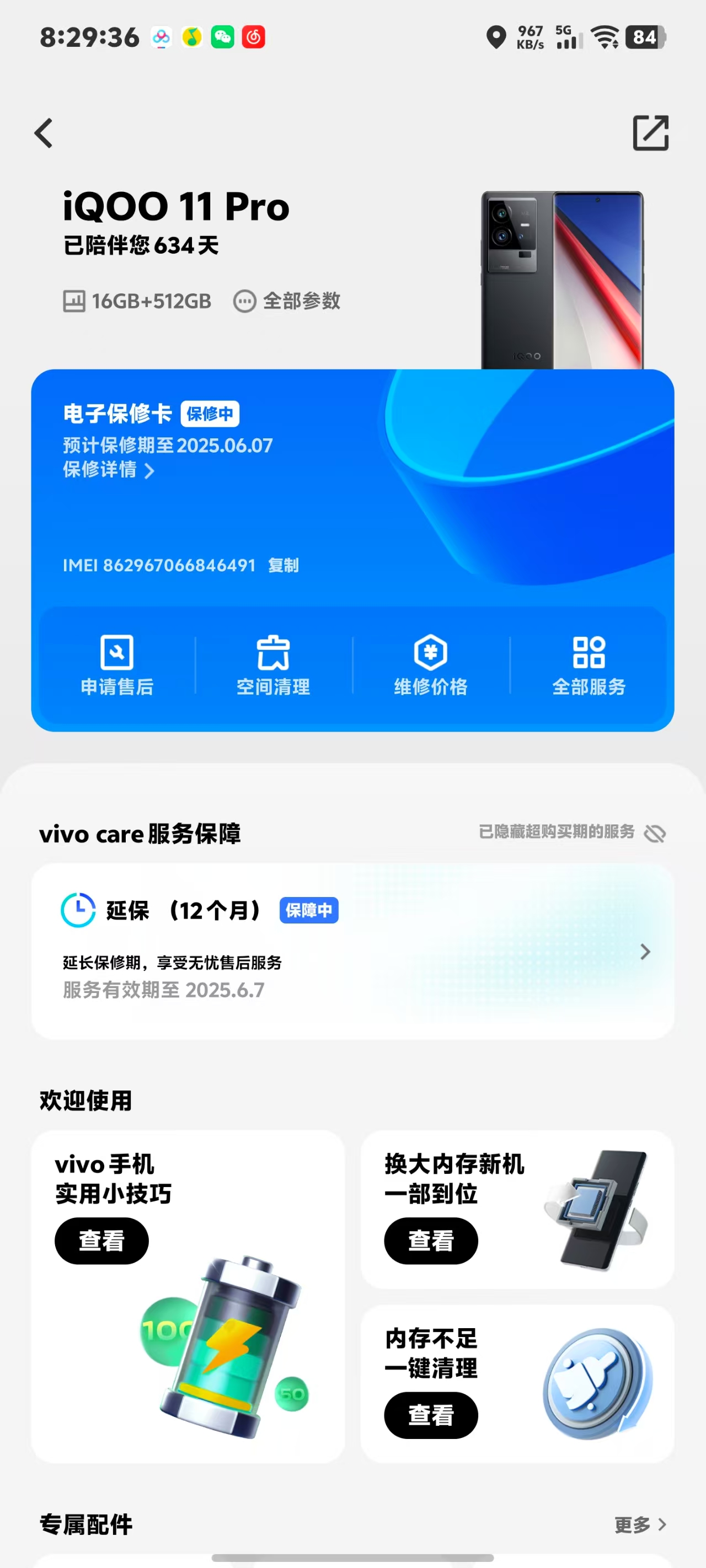The image size is (706, 1568).
Task: Check 维修价格 repair prices
Action: pos(431,665)
